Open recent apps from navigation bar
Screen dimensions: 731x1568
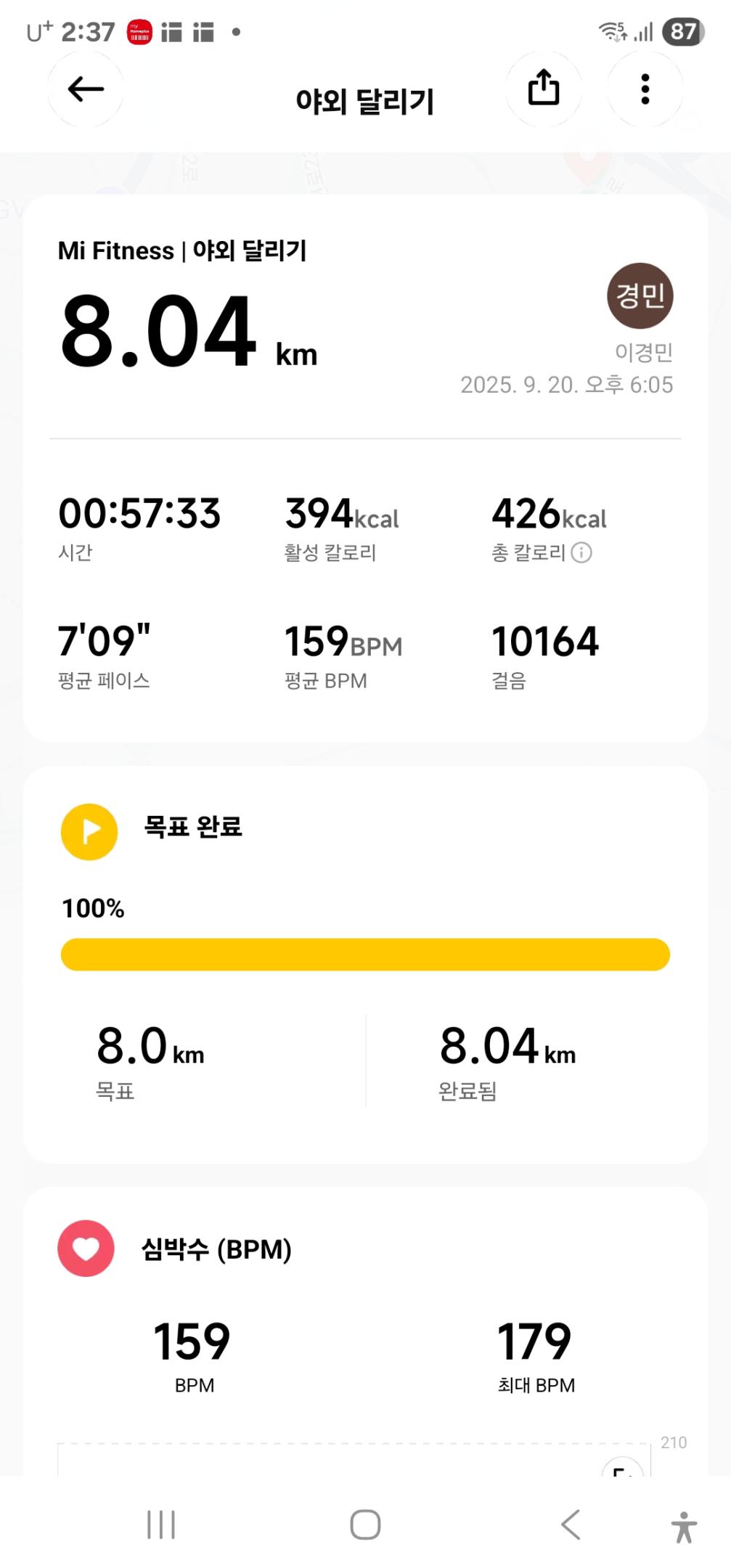click(x=161, y=1524)
